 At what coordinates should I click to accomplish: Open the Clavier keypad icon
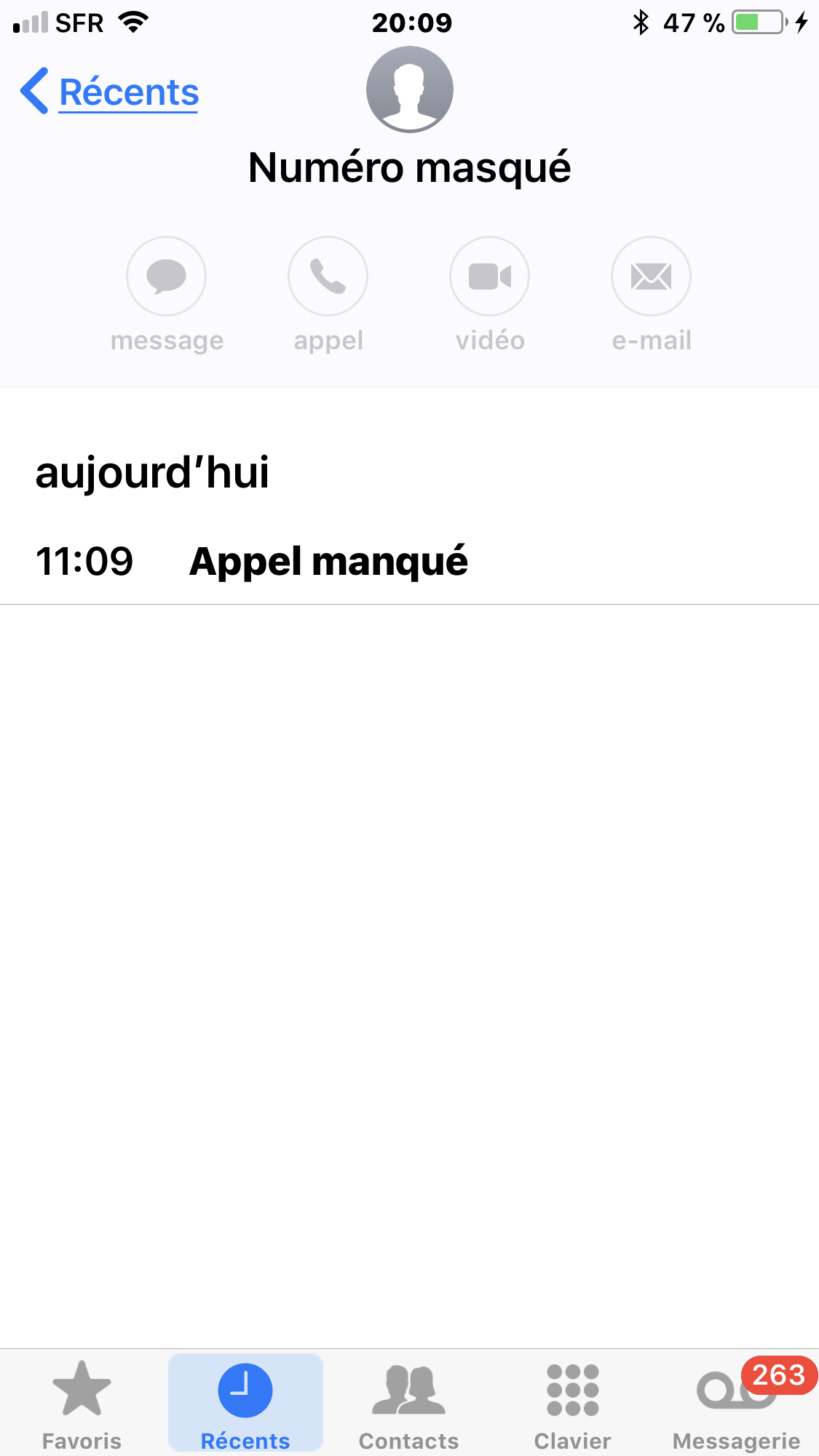(x=573, y=1391)
